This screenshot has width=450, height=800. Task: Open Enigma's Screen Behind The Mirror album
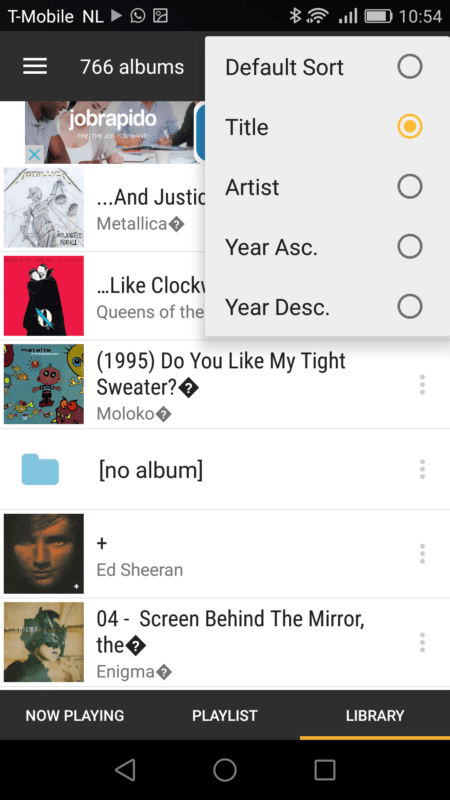click(204, 642)
